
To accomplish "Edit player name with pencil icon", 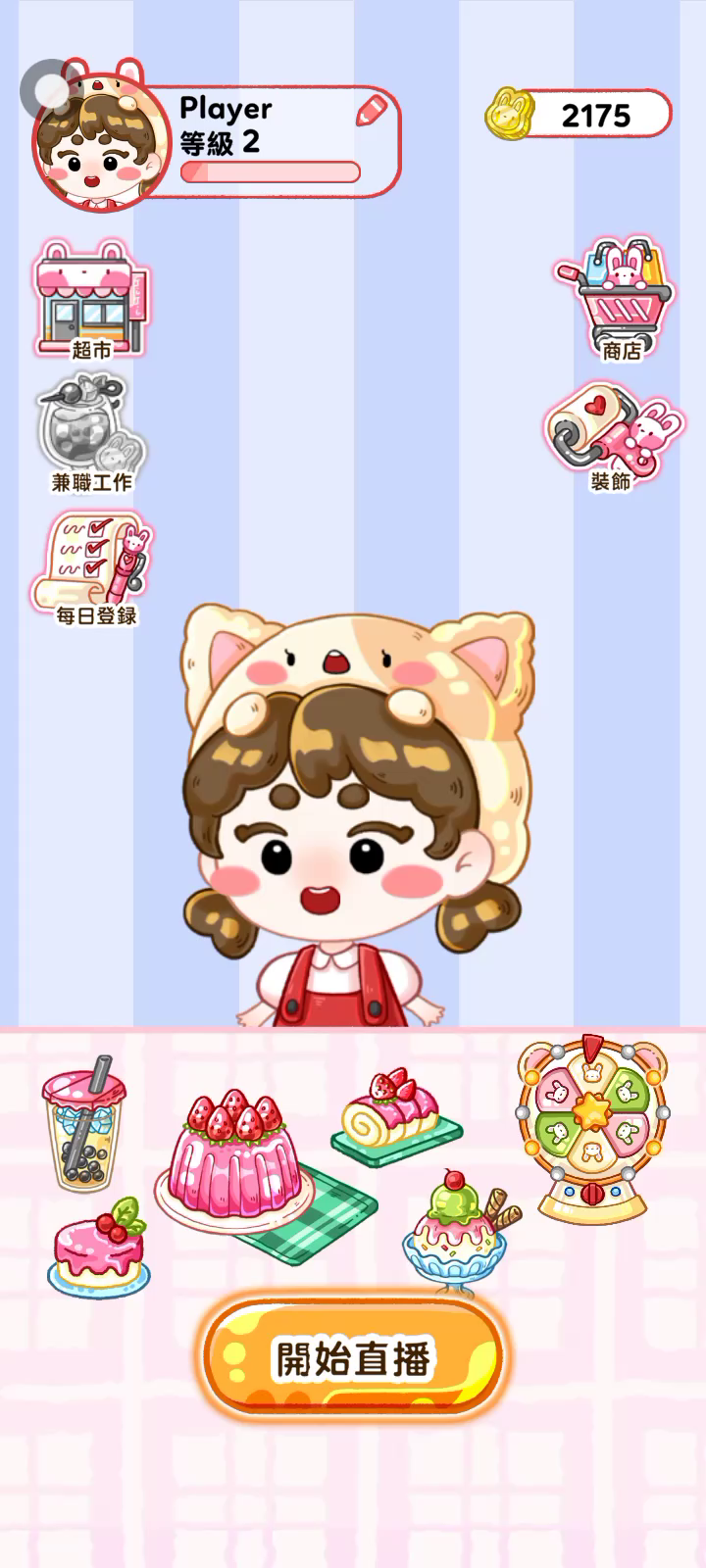I will [371, 110].
